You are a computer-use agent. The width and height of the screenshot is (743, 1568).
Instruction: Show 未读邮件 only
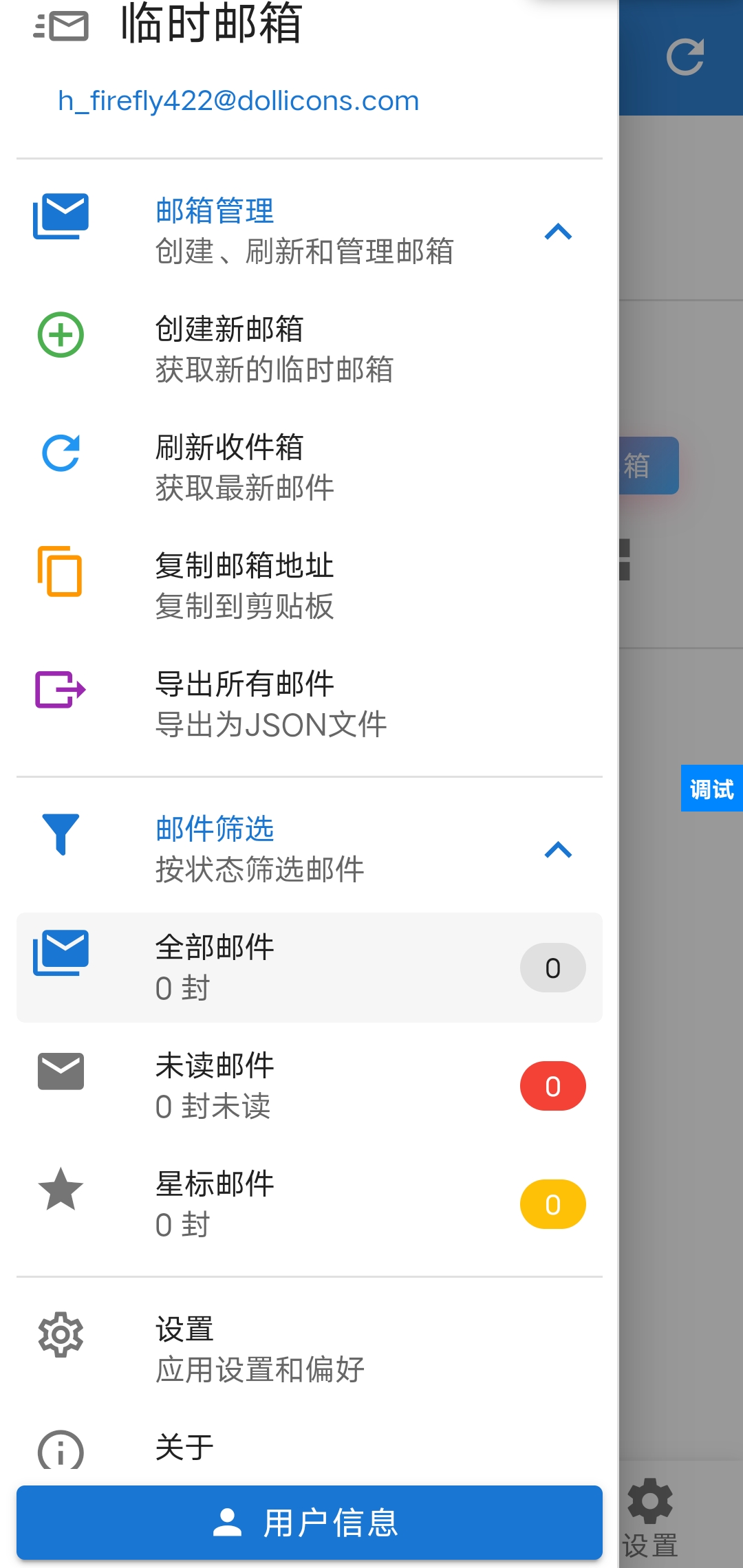pos(310,1086)
